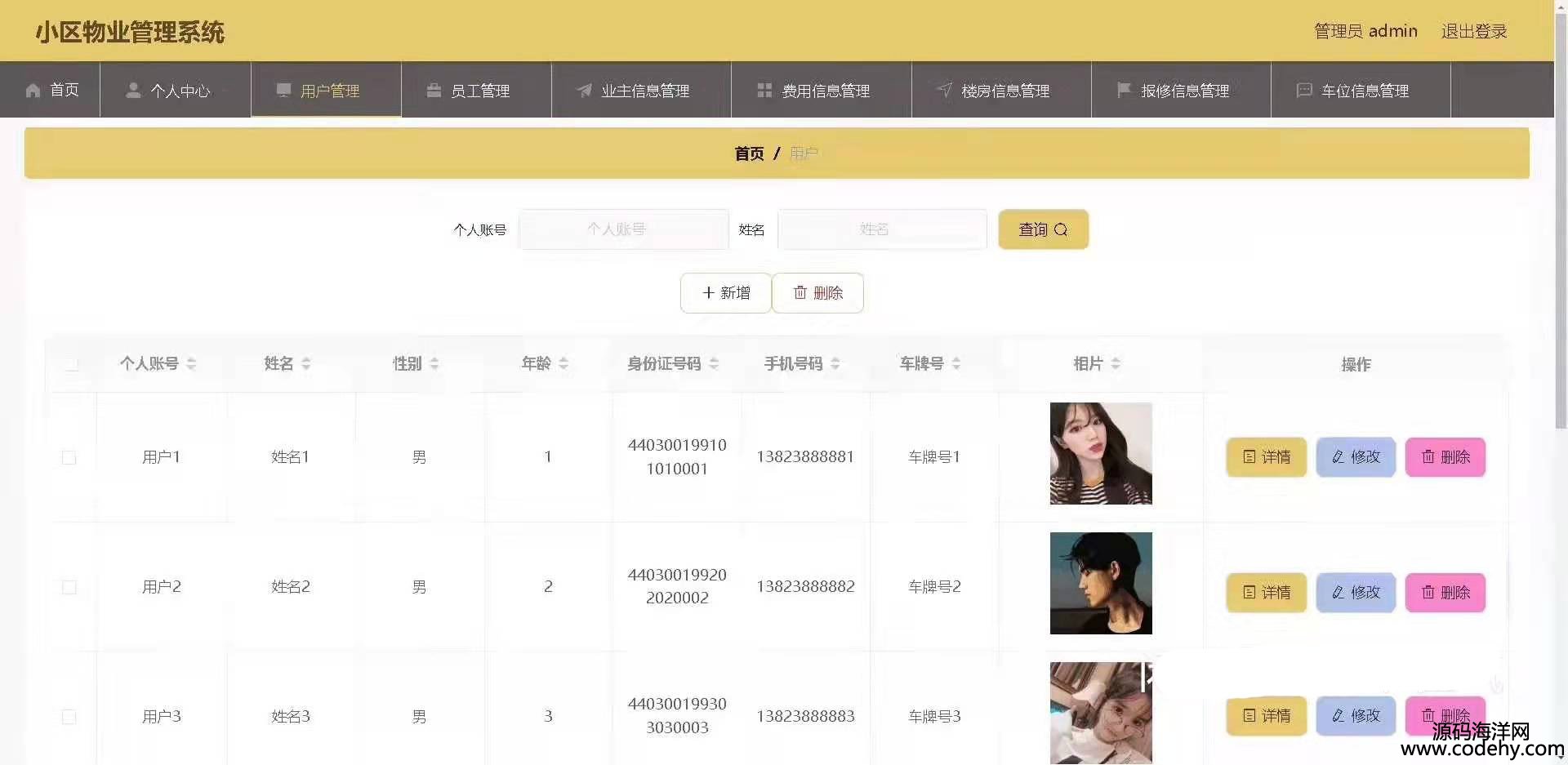Focus the 姓名 search field
Image resolution: width=1568 pixels, height=765 pixels.
(x=882, y=229)
